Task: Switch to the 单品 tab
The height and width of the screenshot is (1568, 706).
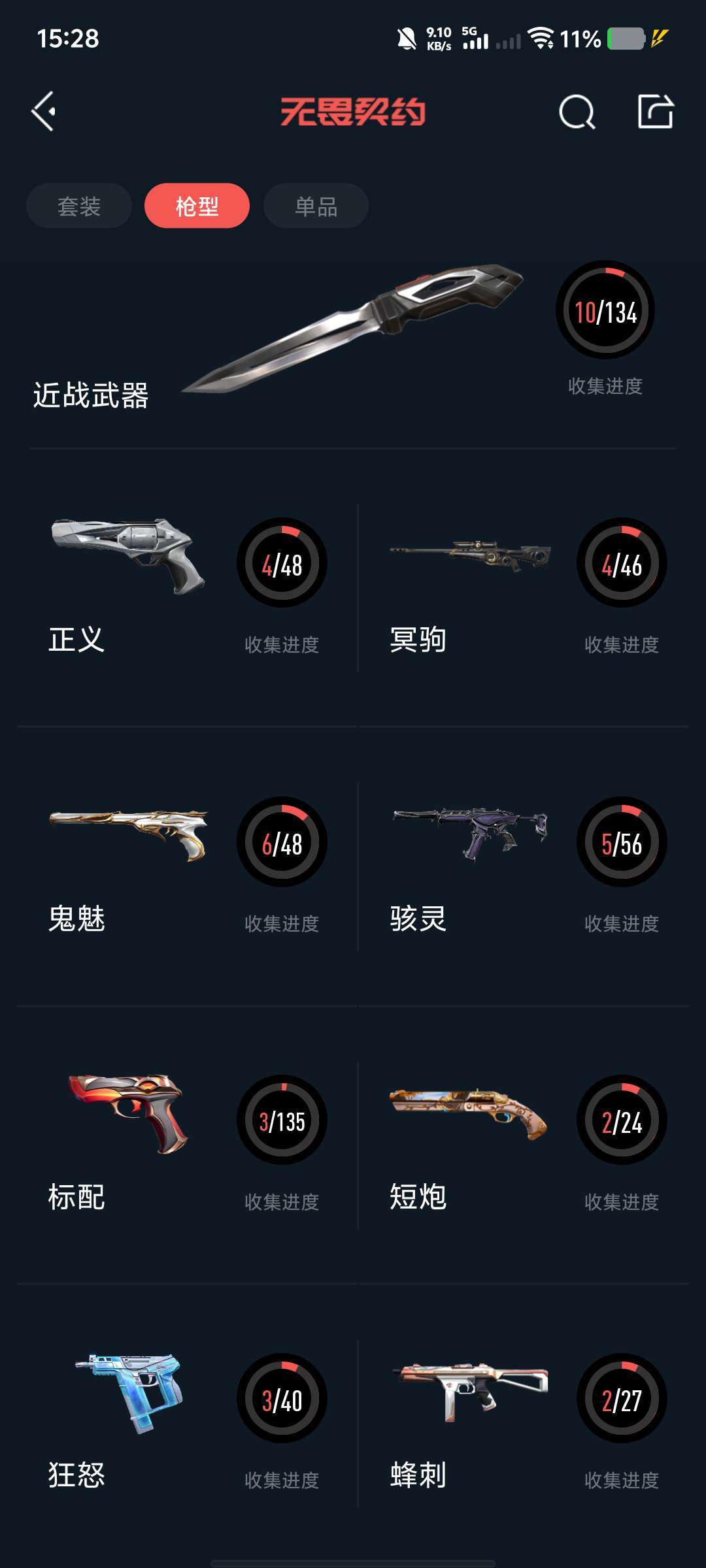Action: [x=315, y=204]
